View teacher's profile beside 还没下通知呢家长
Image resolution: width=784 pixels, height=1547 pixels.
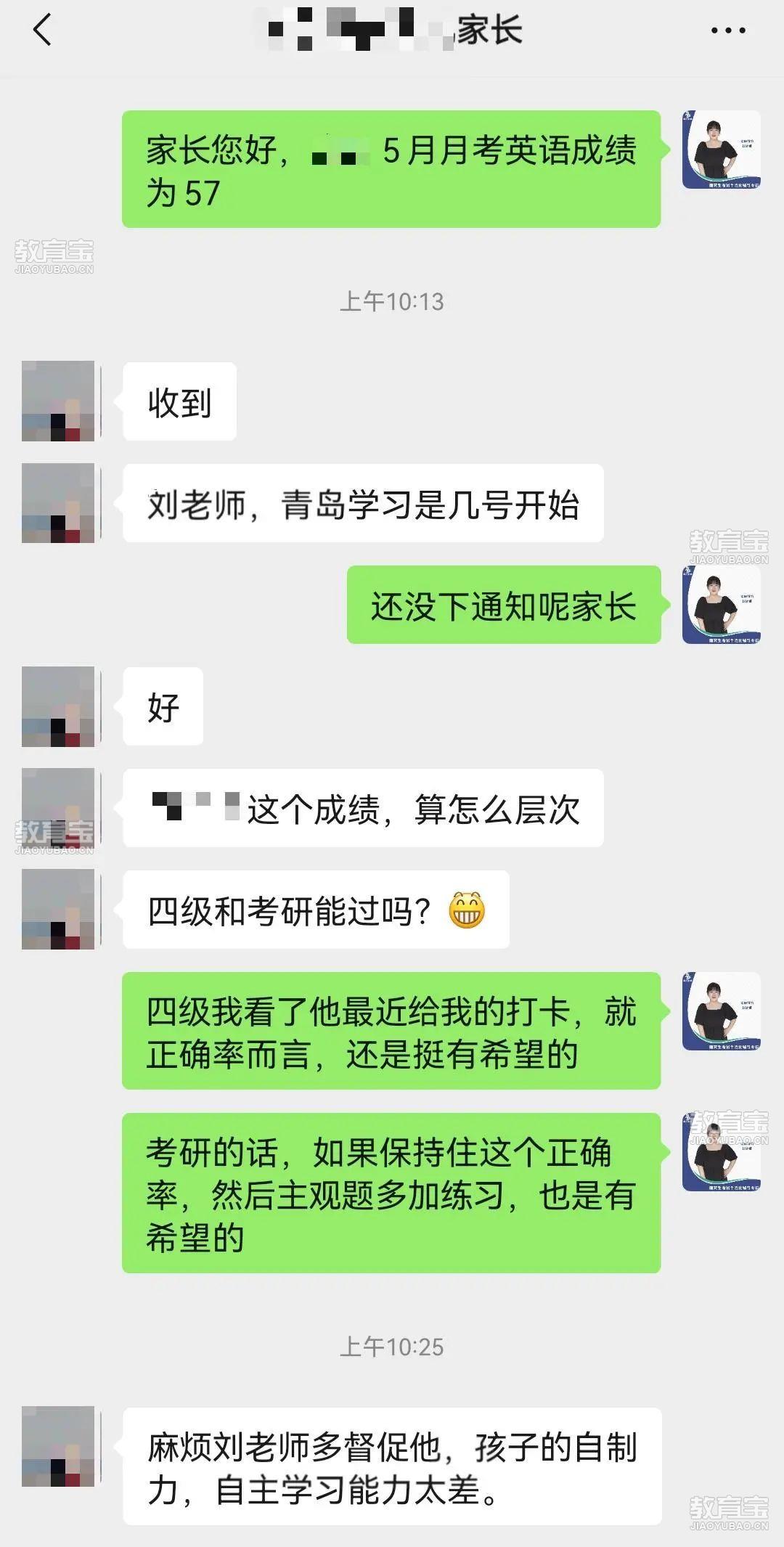[721, 605]
